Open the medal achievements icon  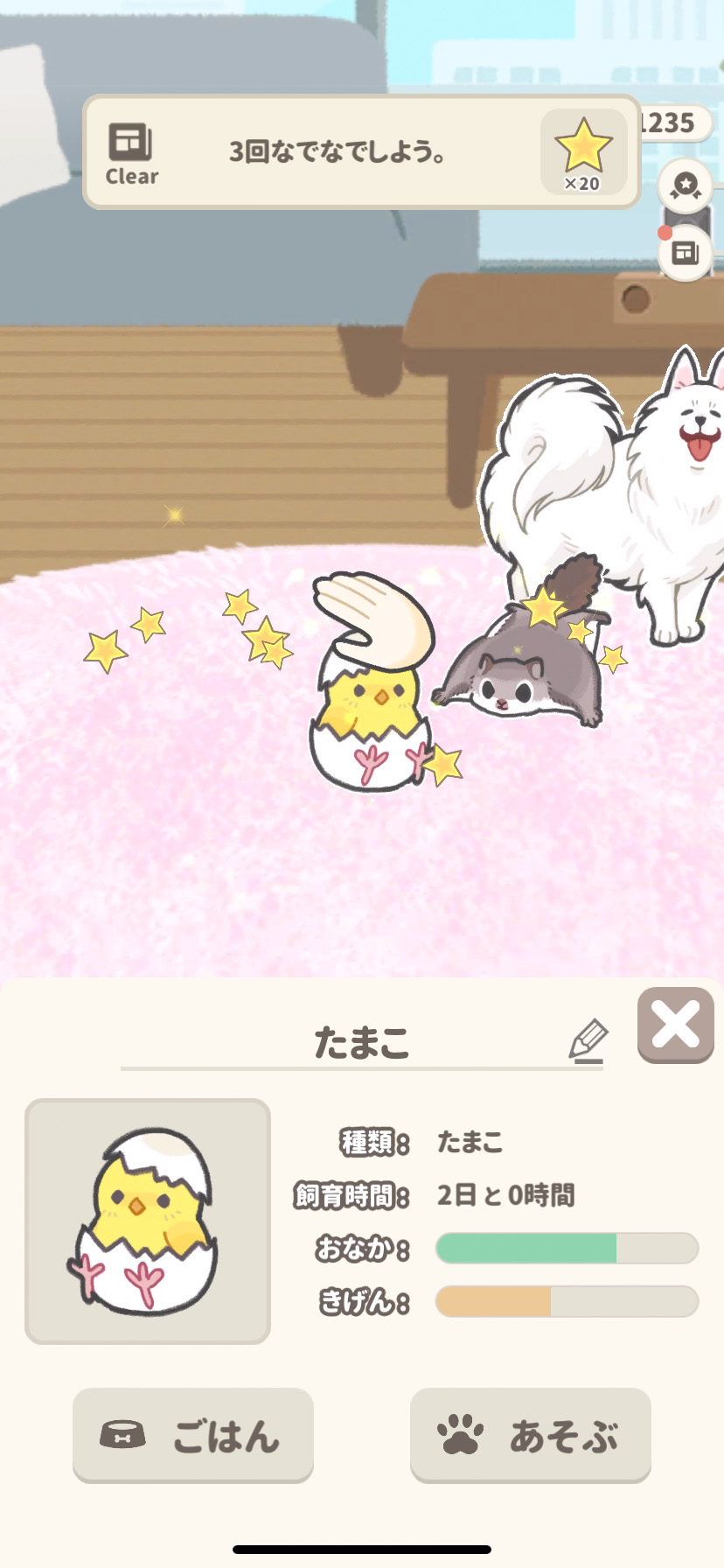[686, 186]
